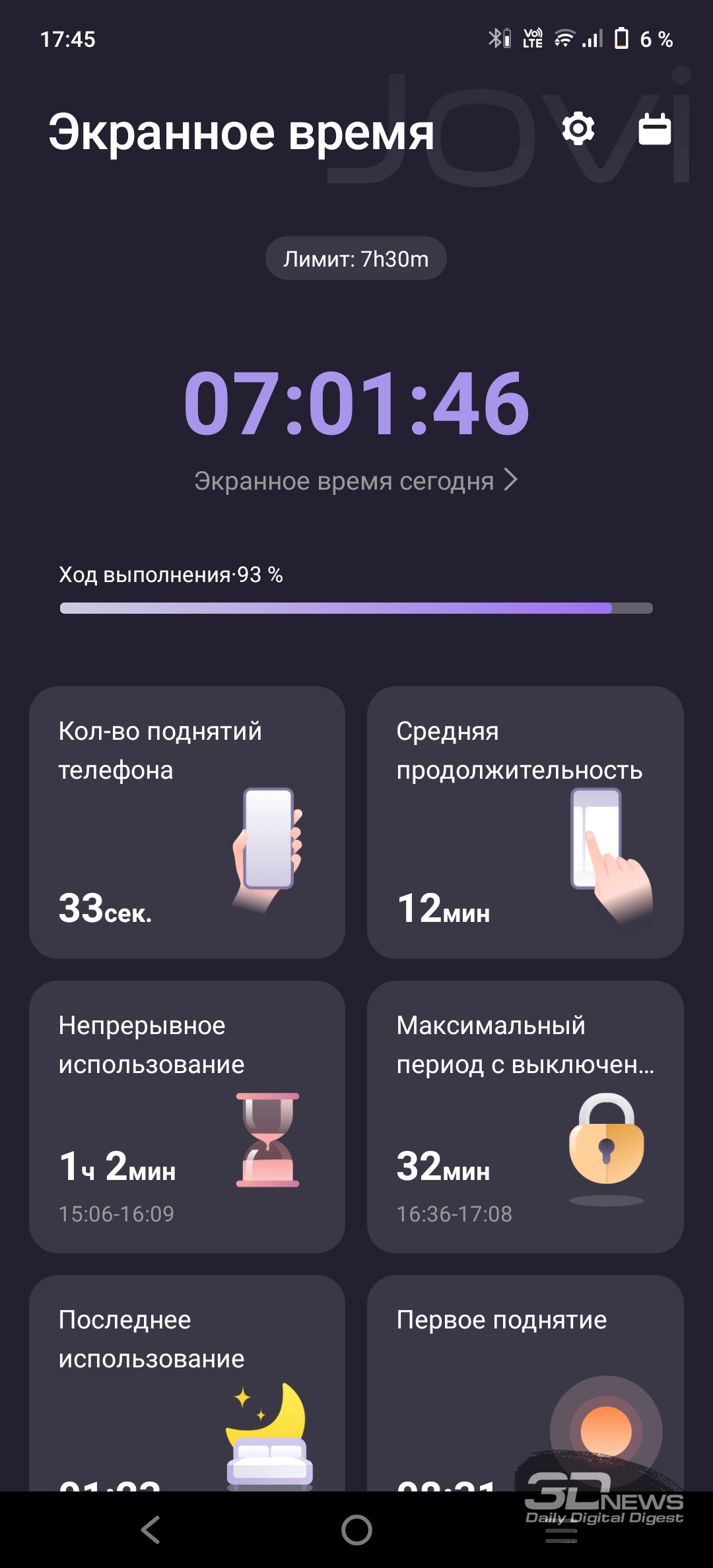Open screen time settings gear
This screenshot has height=1568, width=713.
[578, 129]
